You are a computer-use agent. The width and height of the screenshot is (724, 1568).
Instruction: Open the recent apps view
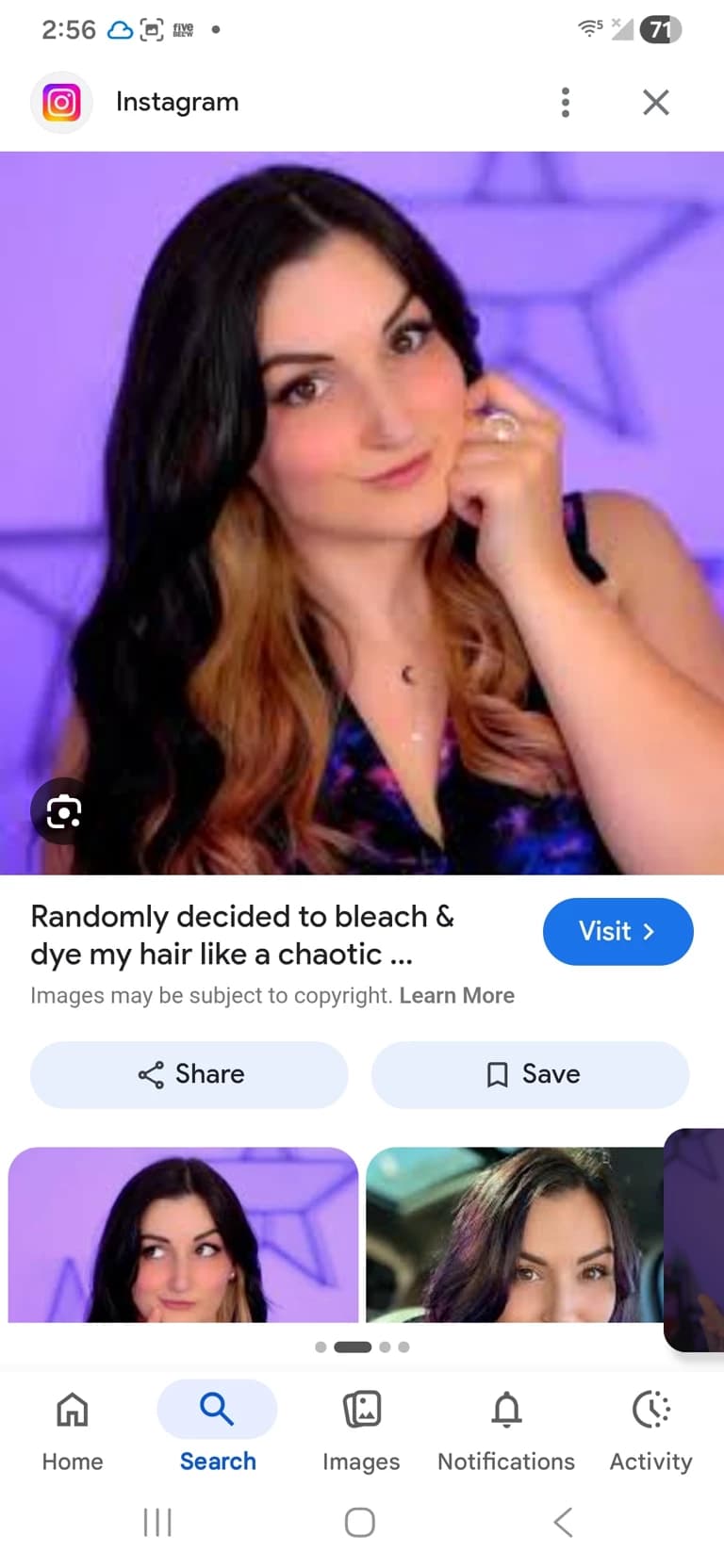click(x=157, y=1522)
